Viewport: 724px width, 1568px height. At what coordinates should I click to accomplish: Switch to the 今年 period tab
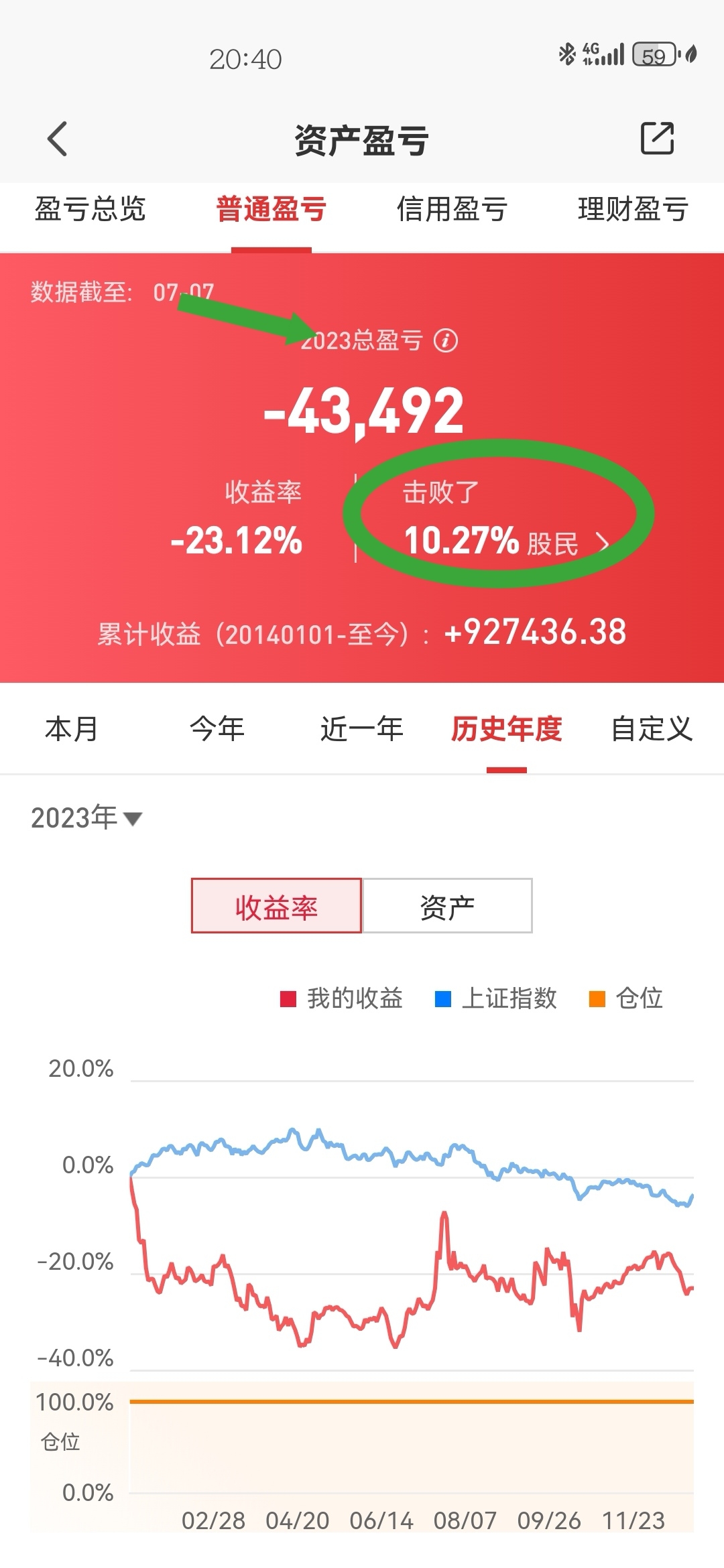coord(217,729)
